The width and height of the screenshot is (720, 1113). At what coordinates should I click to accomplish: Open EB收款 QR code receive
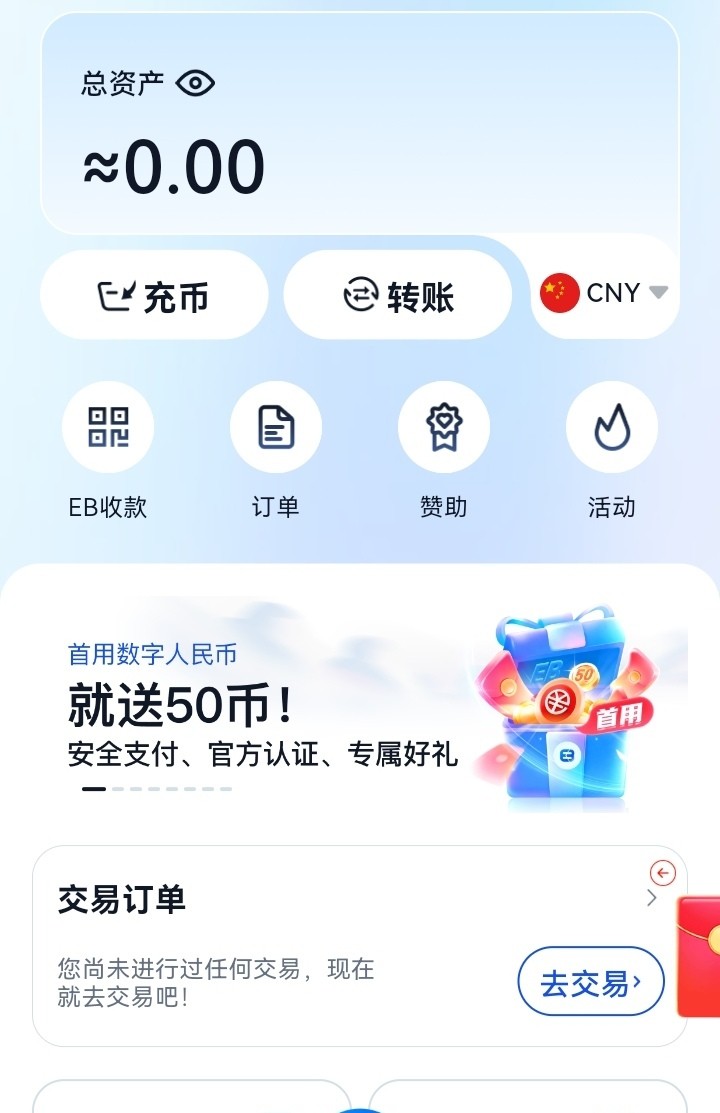[x=108, y=428]
